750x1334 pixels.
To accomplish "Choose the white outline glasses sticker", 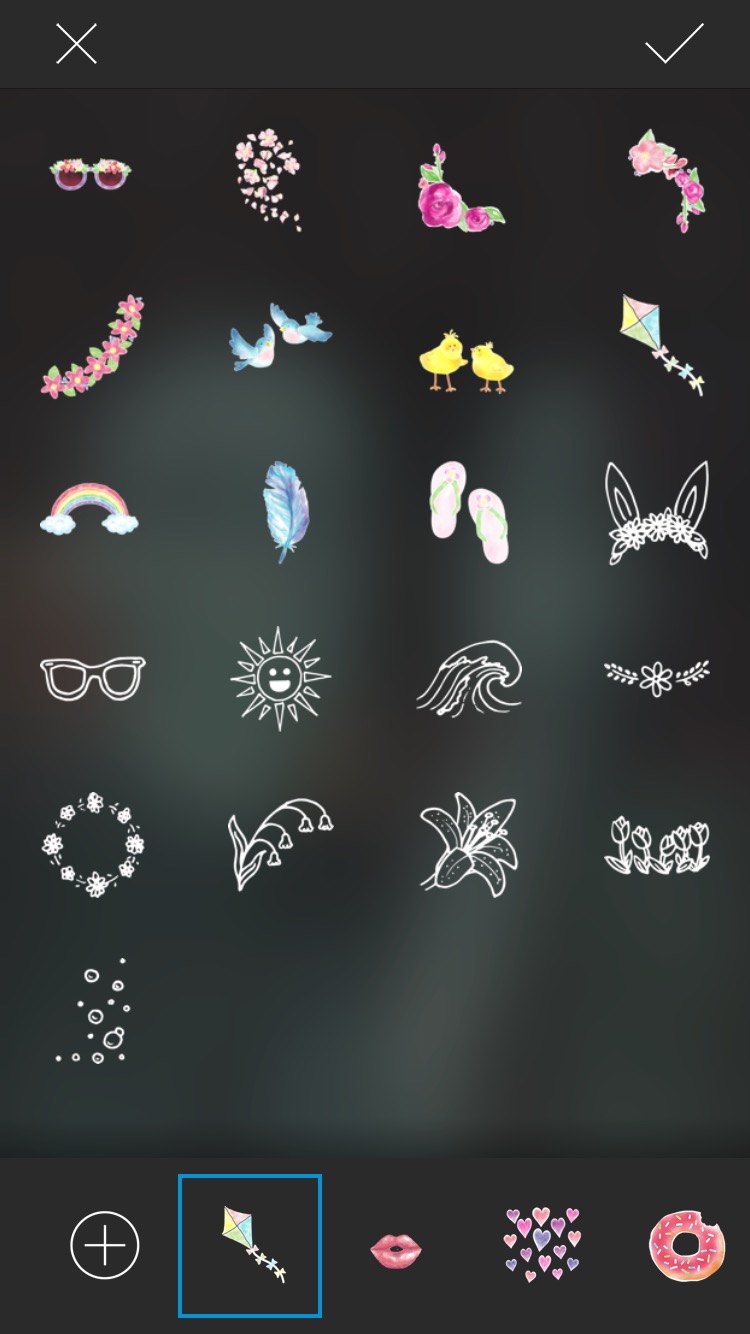I will [92, 678].
